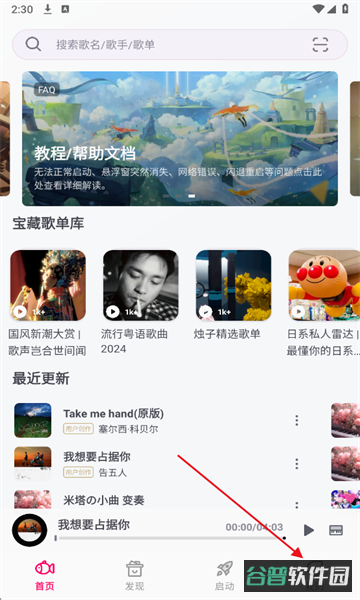
Task: Switch to the 发现 tab
Action: [135, 576]
